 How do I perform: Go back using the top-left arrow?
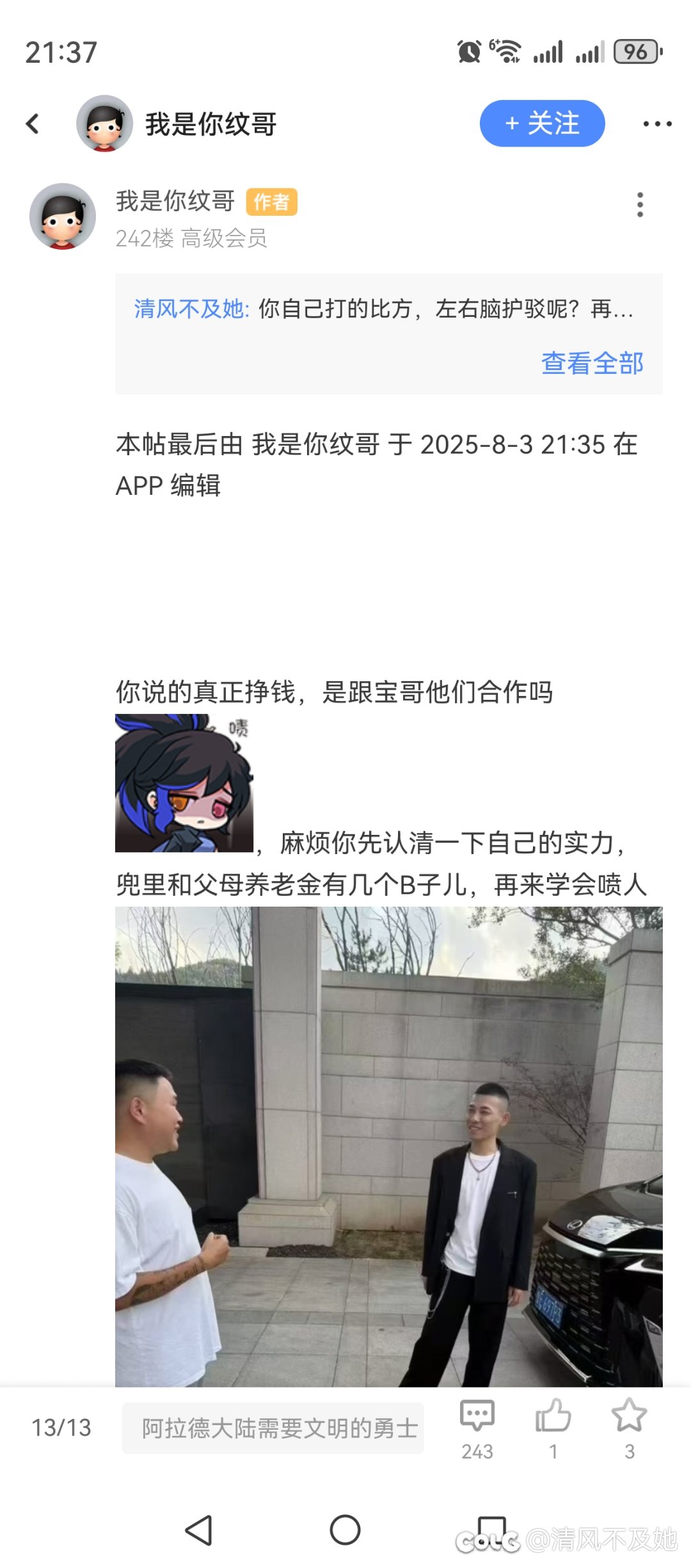pos(33,124)
